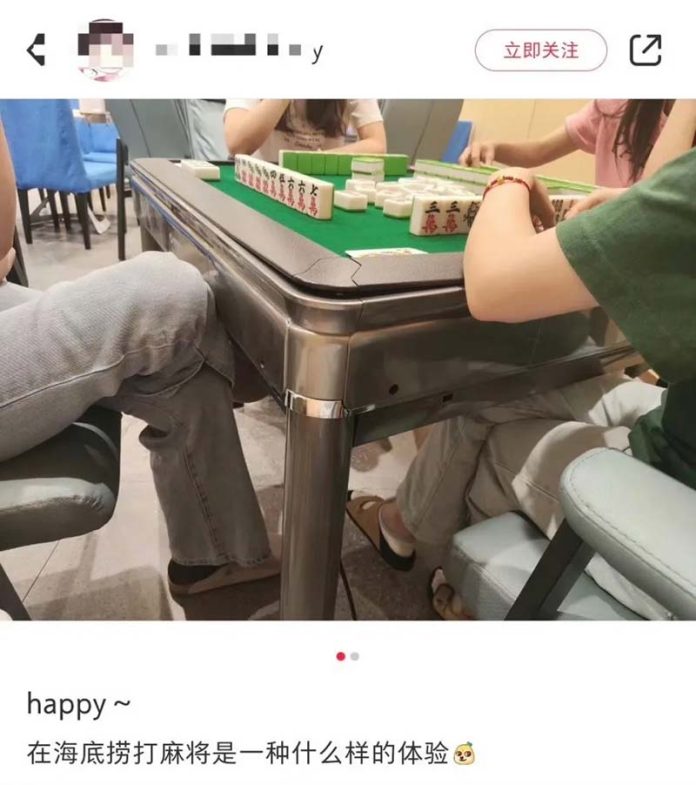Share this post via the share icon
The width and height of the screenshot is (696, 785).
click(646, 50)
